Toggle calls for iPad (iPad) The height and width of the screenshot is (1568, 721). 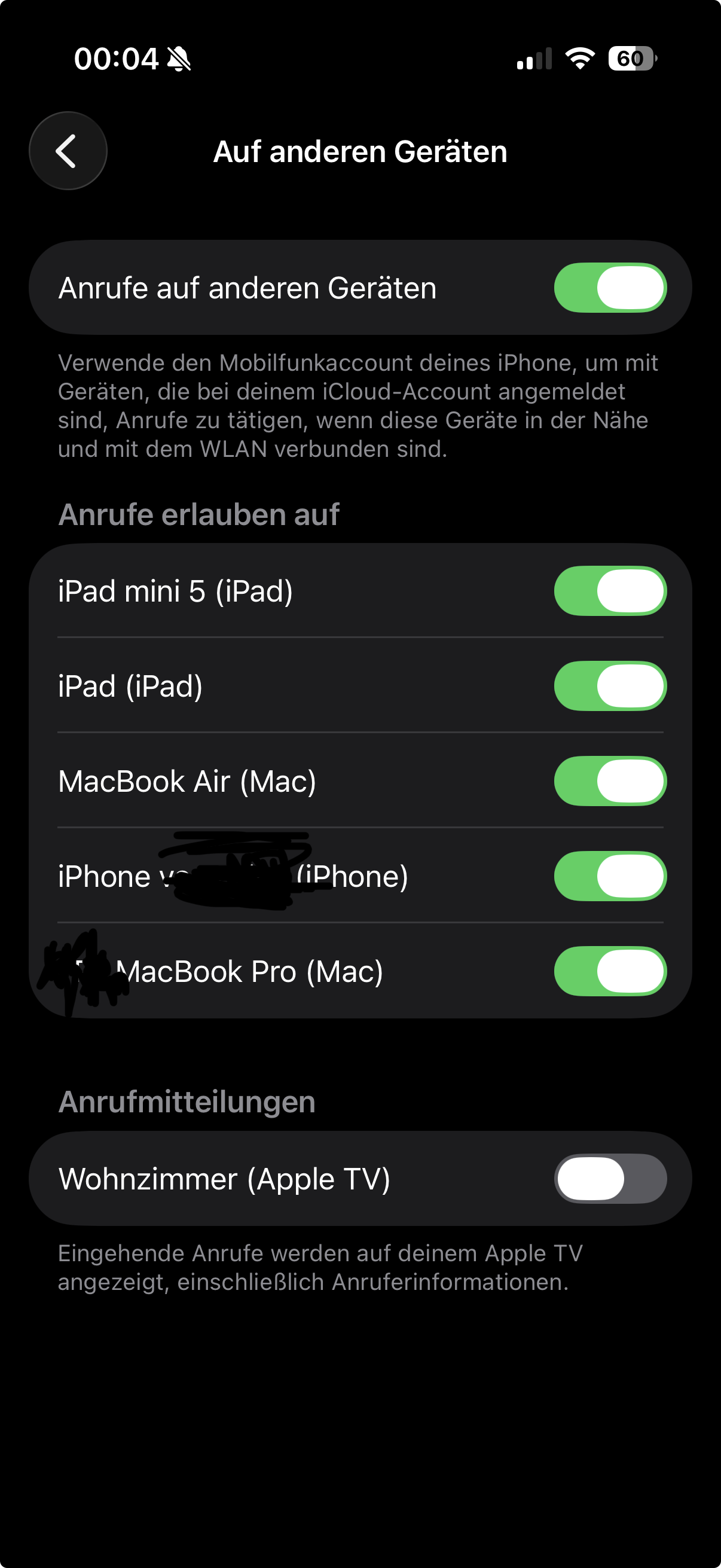(x=610, y=686)
